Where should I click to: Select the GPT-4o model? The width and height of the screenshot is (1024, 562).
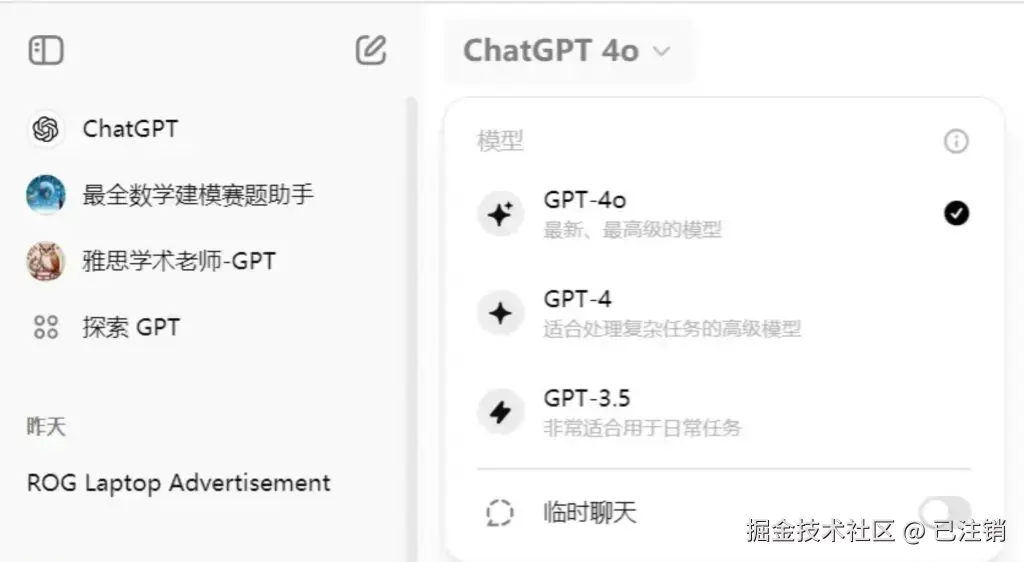[x=720, y=213]
